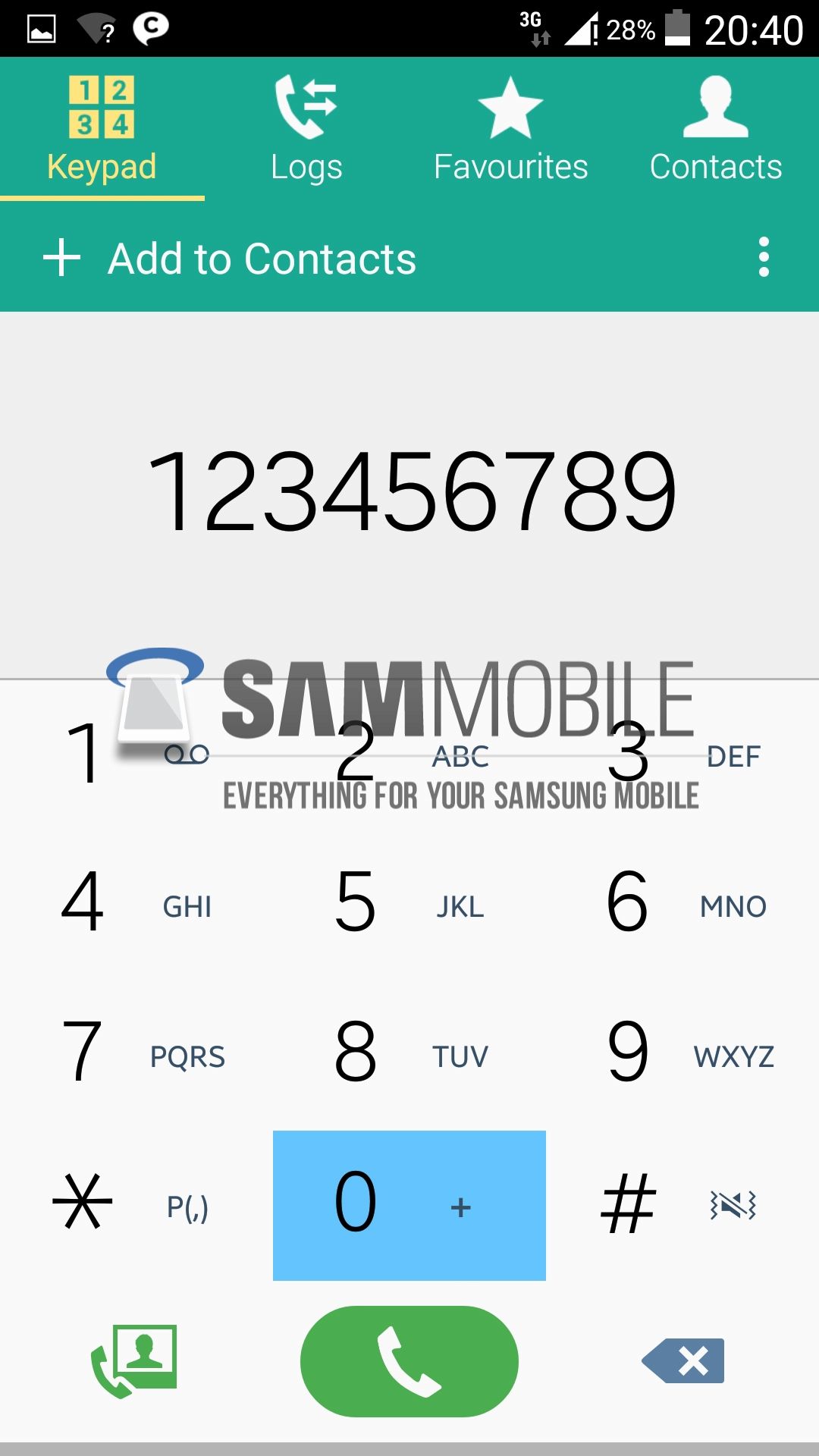Screen dimensions: 819x1456
Task: Switch to the Logs tab
Action: (x=306, y=129)
